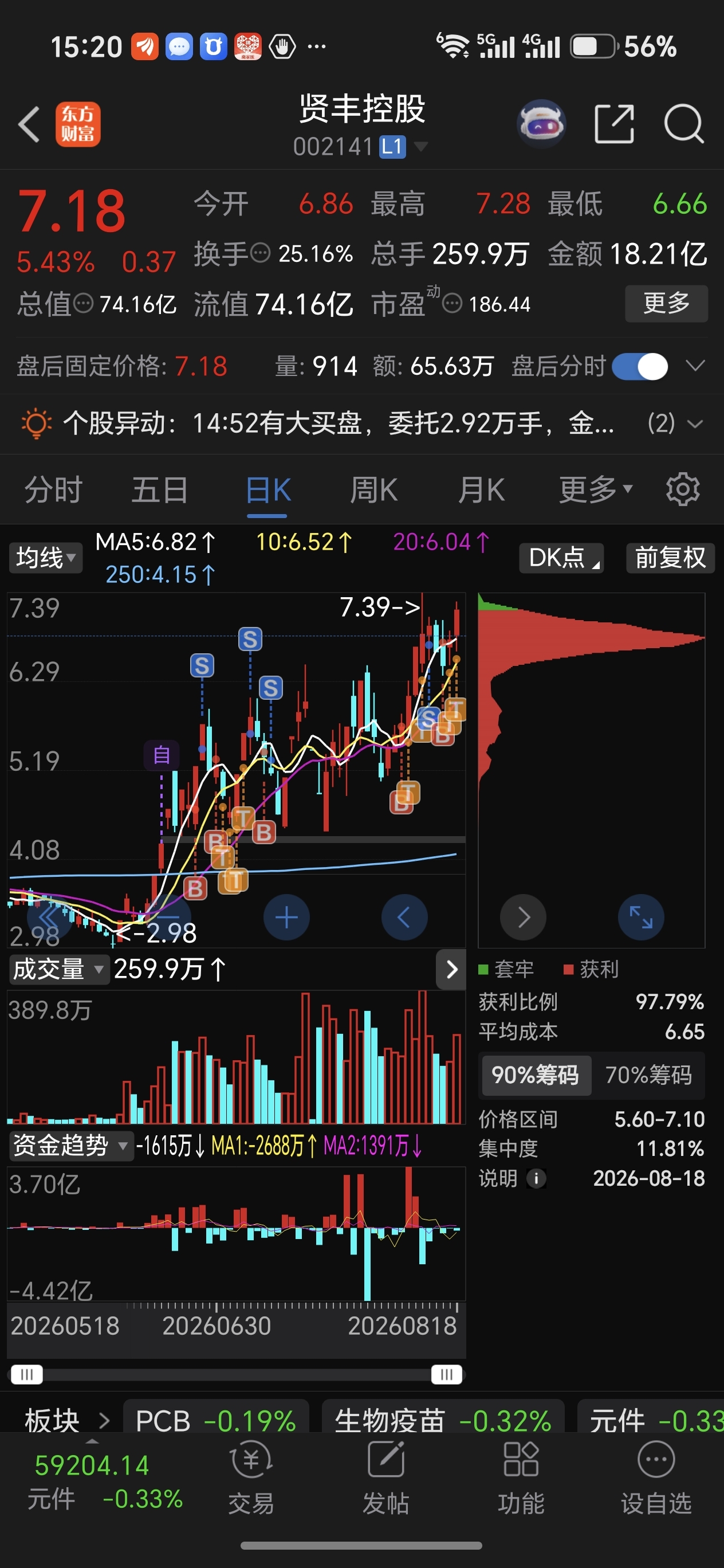Open the AI robot assistant
This screenshot has width=724, height=1568.
point(541,124)
